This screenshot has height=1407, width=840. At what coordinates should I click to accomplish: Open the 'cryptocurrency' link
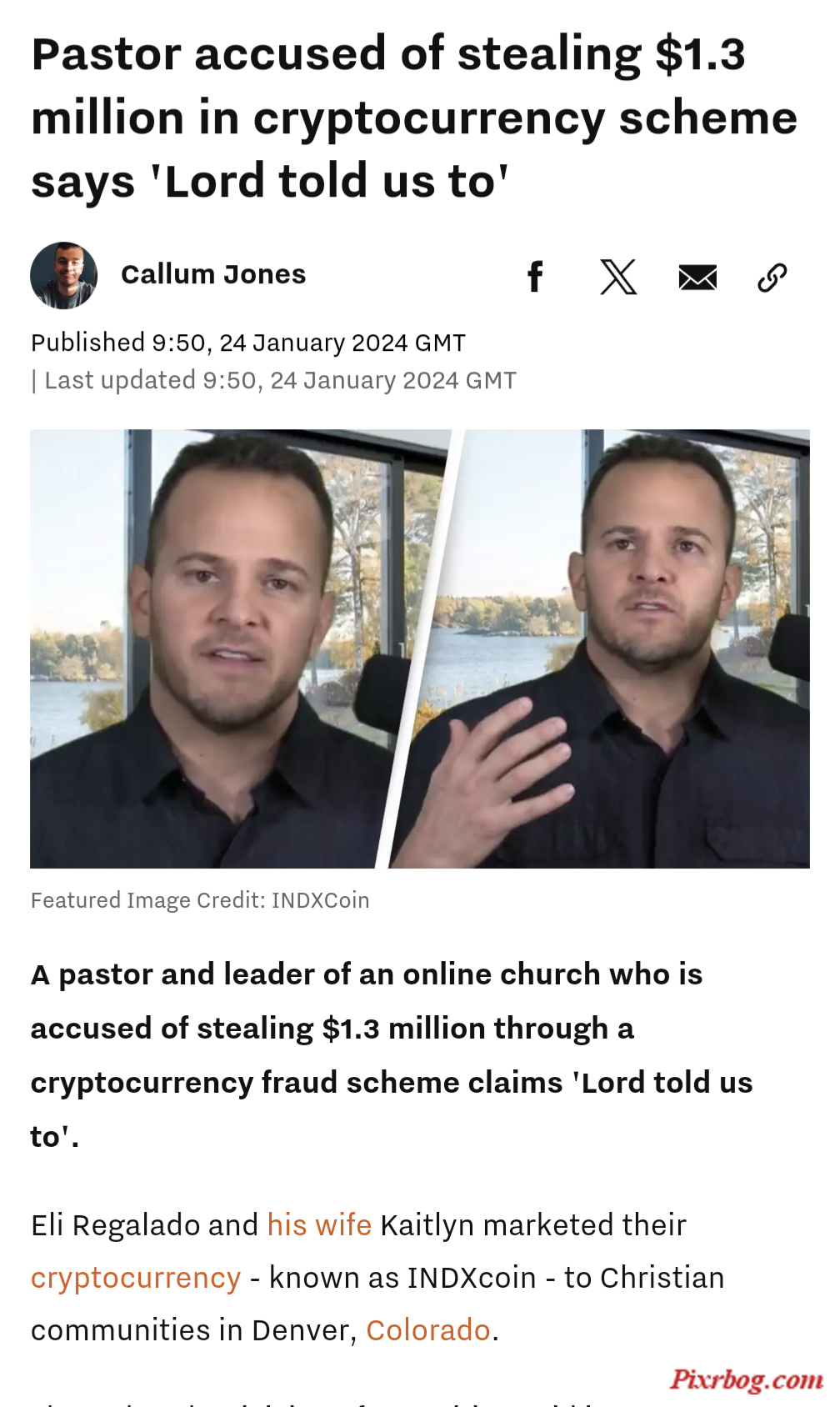pyautogui.click(x=136, y=1278)
